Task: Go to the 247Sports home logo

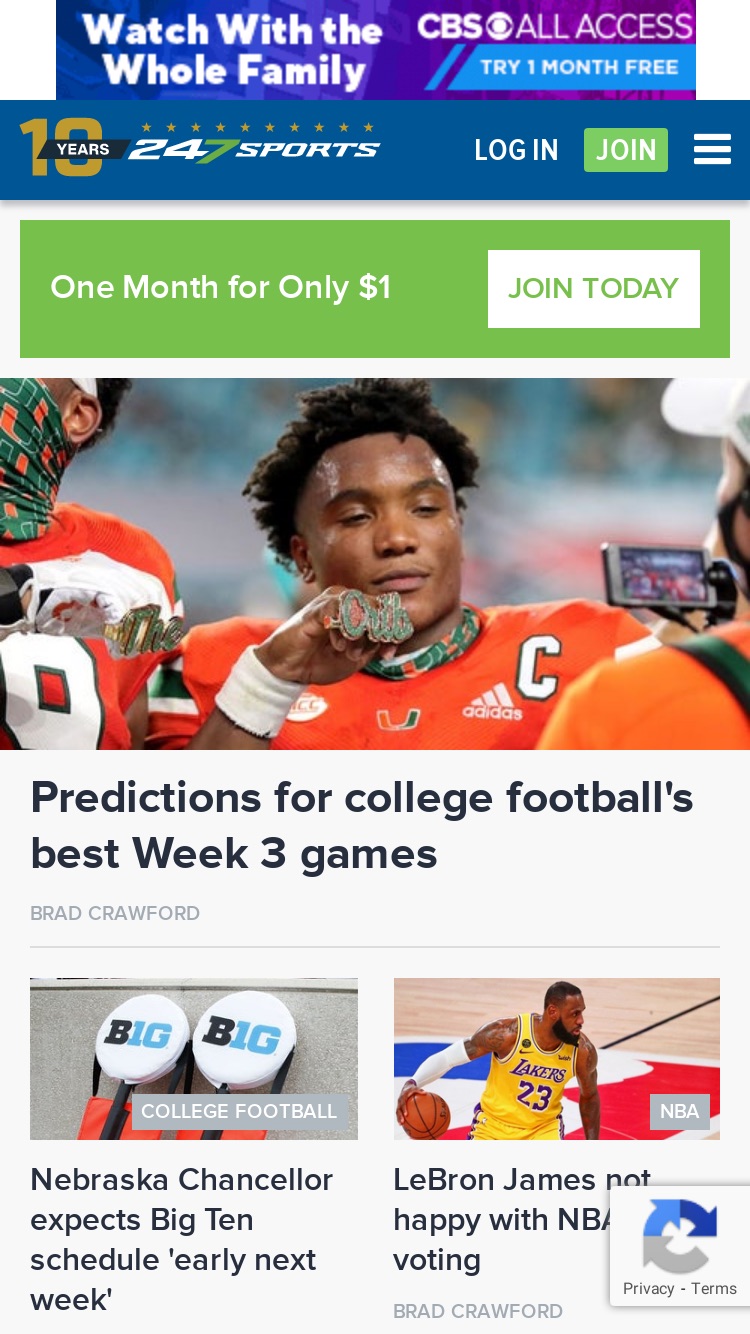Action: (200, 147)
